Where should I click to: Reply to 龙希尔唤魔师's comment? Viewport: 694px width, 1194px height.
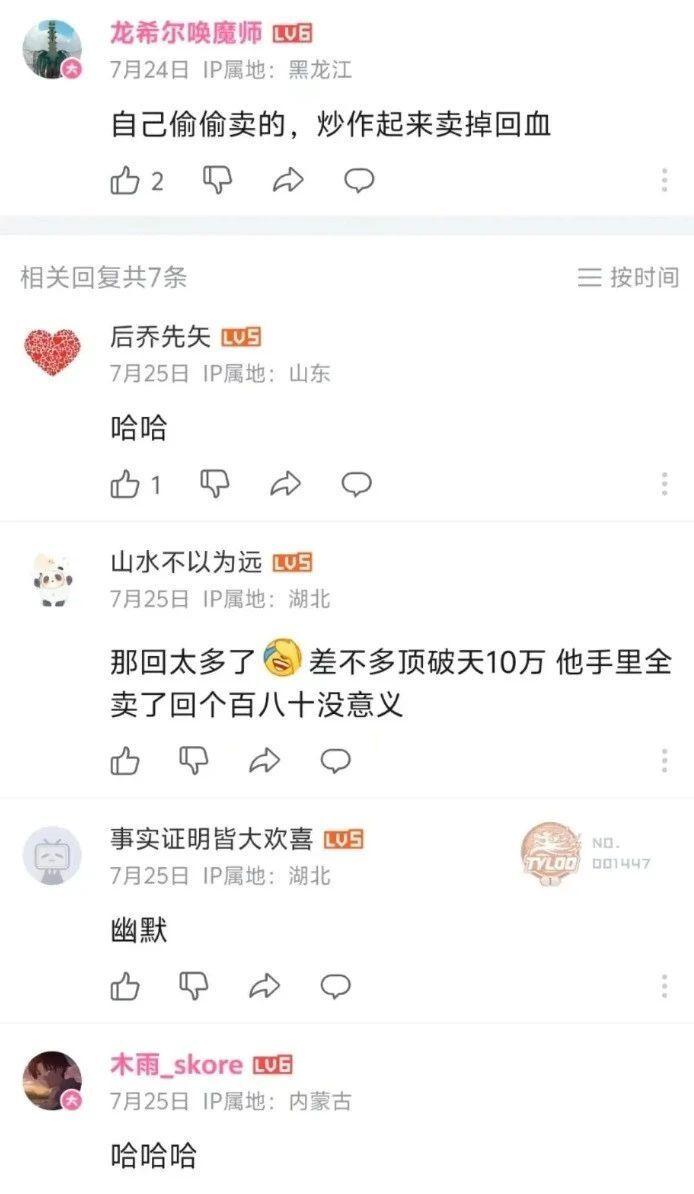point(359,180)
